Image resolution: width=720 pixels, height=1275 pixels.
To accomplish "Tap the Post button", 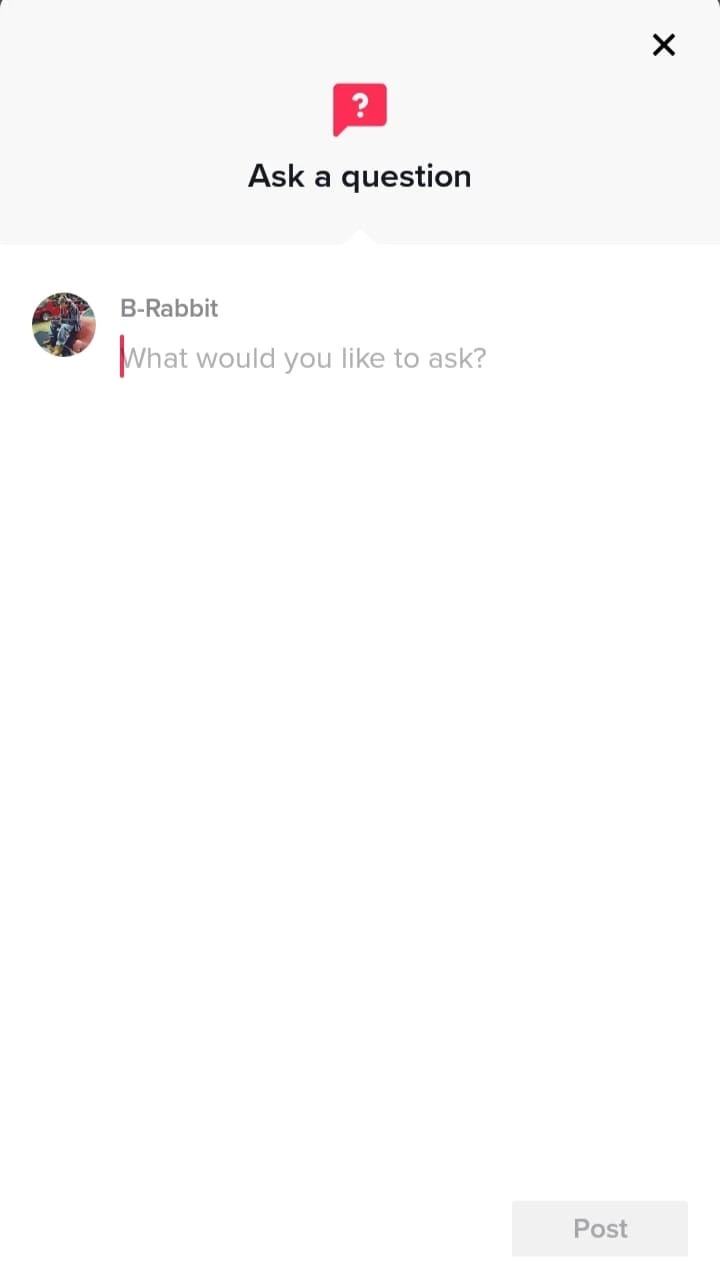I will point(600,1228).
